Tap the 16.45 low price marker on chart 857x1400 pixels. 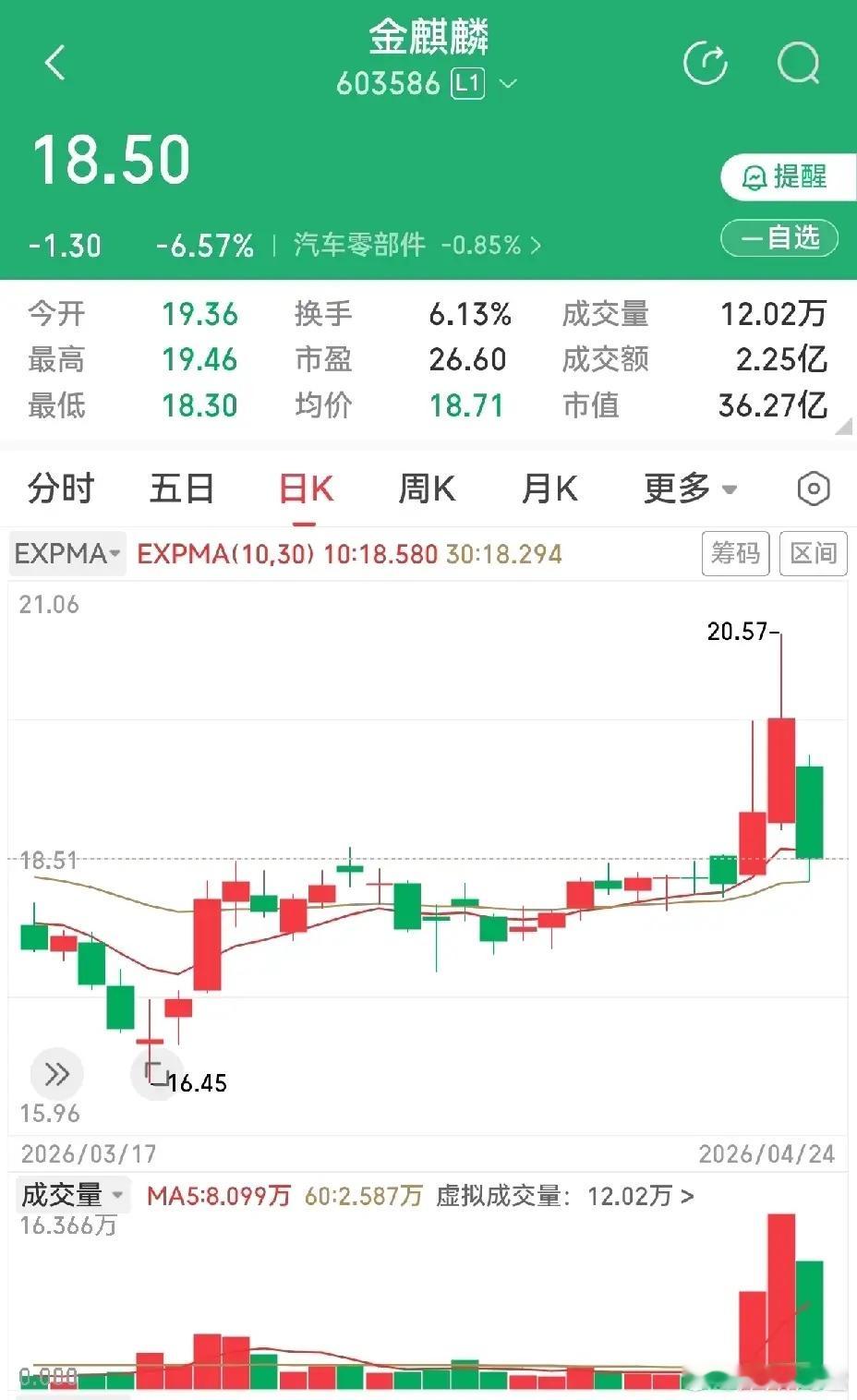(x=196, y=1083)
